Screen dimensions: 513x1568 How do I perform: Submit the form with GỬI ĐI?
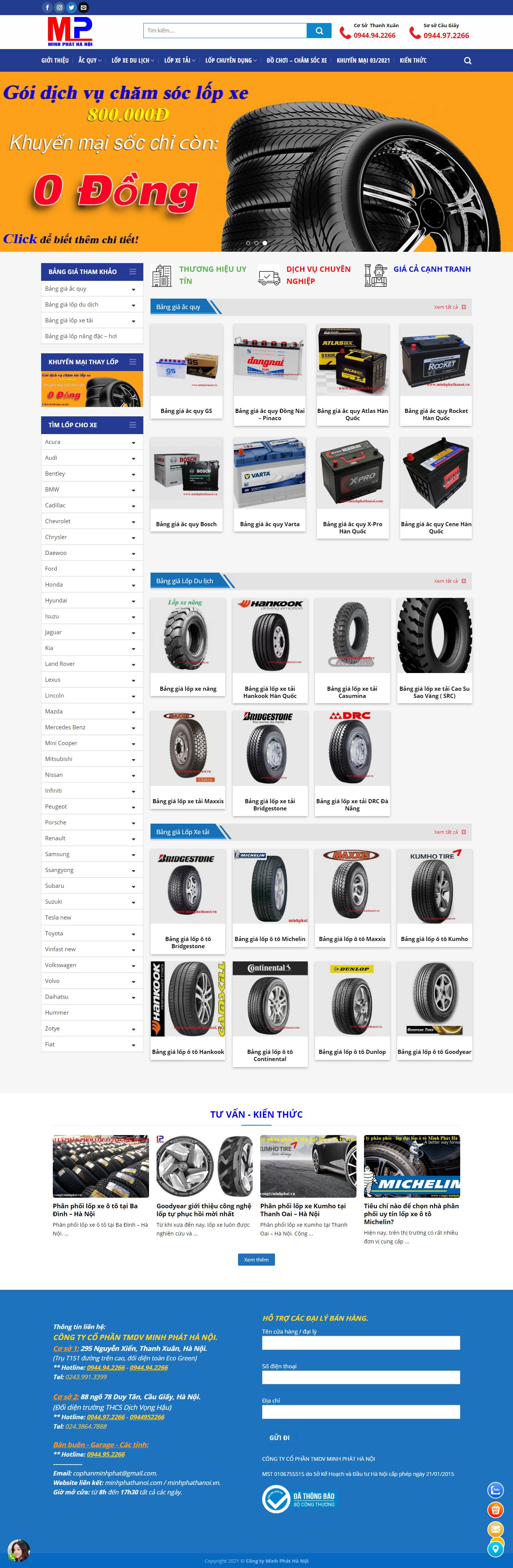pos(279,1437)
